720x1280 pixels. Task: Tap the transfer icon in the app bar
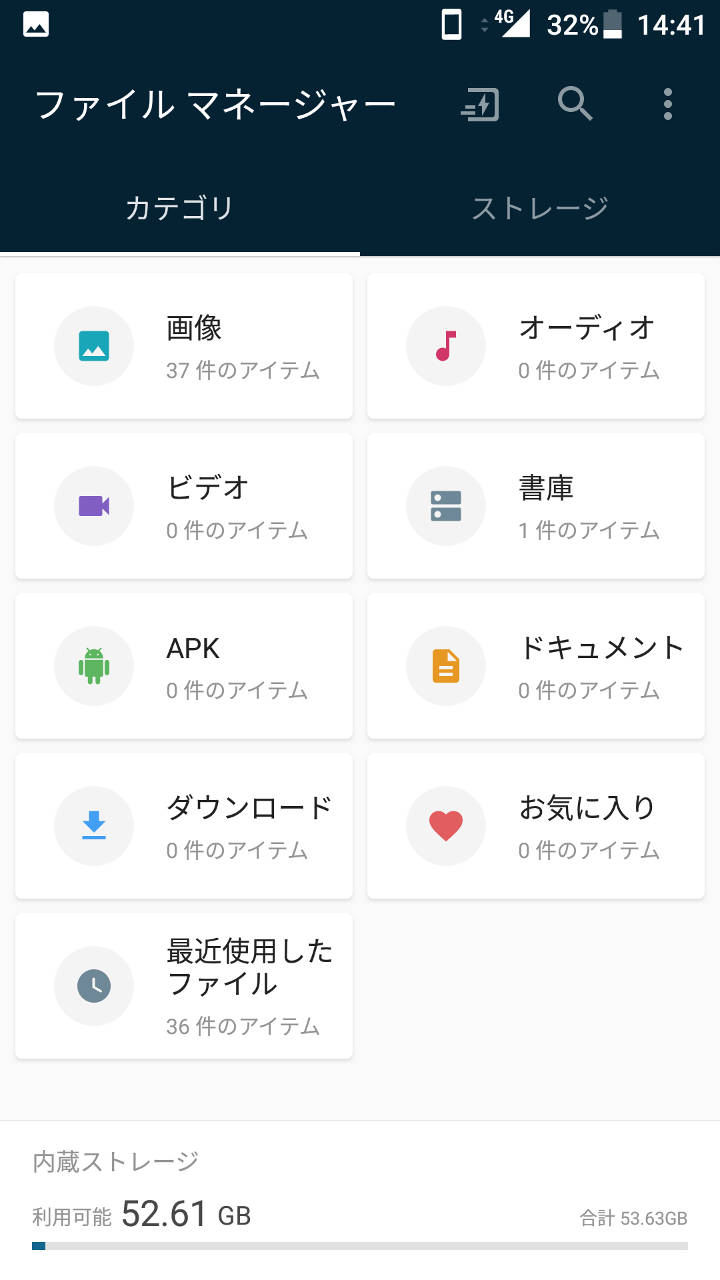(x=480, y=104)
